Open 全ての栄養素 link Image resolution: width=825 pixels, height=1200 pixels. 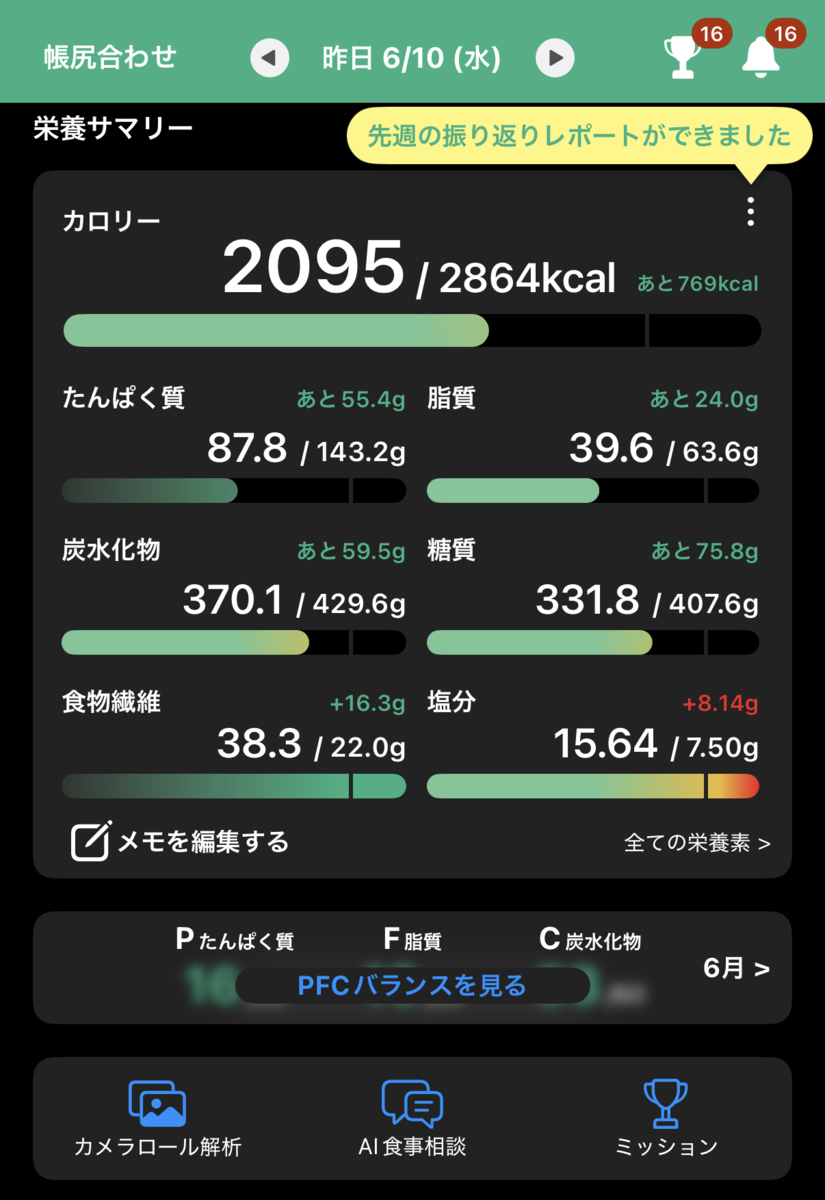tap(698, 843)
